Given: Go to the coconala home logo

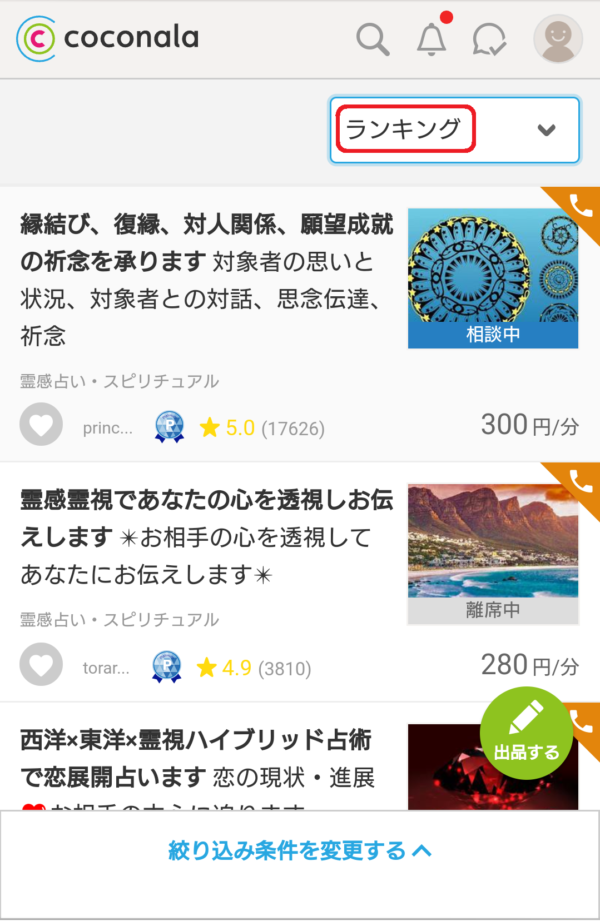Looking at the screenshot, I should click(108, 39).
